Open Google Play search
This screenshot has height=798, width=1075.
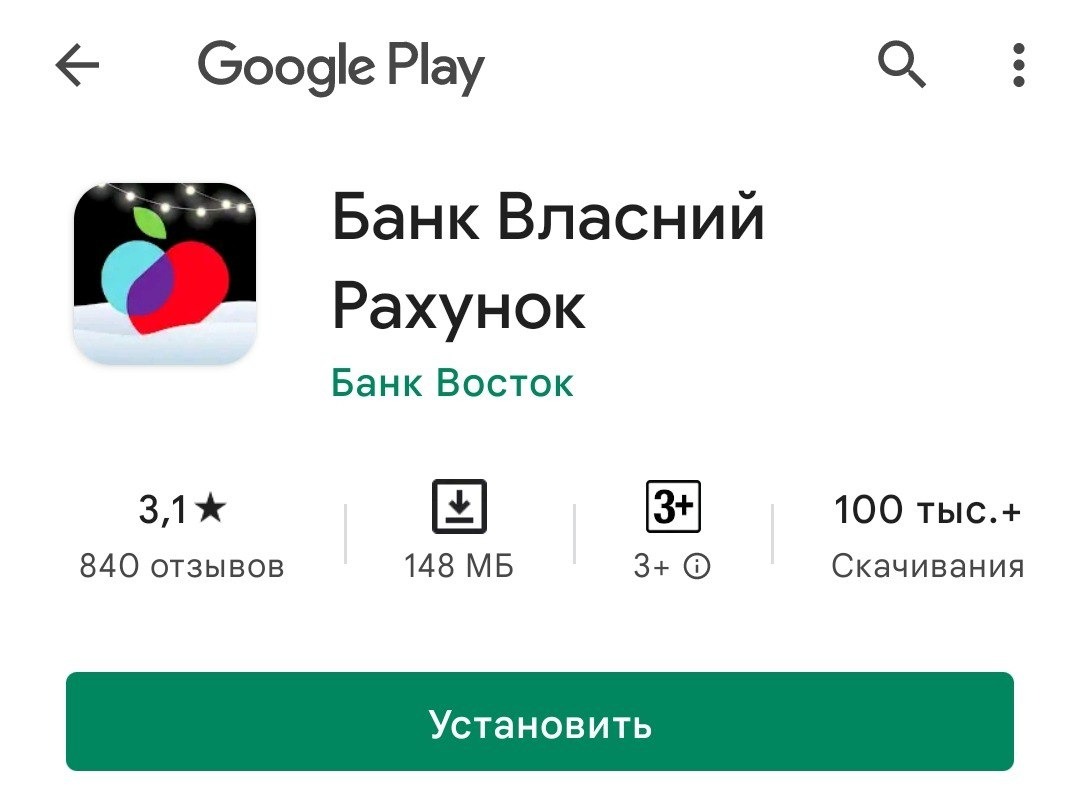point(902,67)
